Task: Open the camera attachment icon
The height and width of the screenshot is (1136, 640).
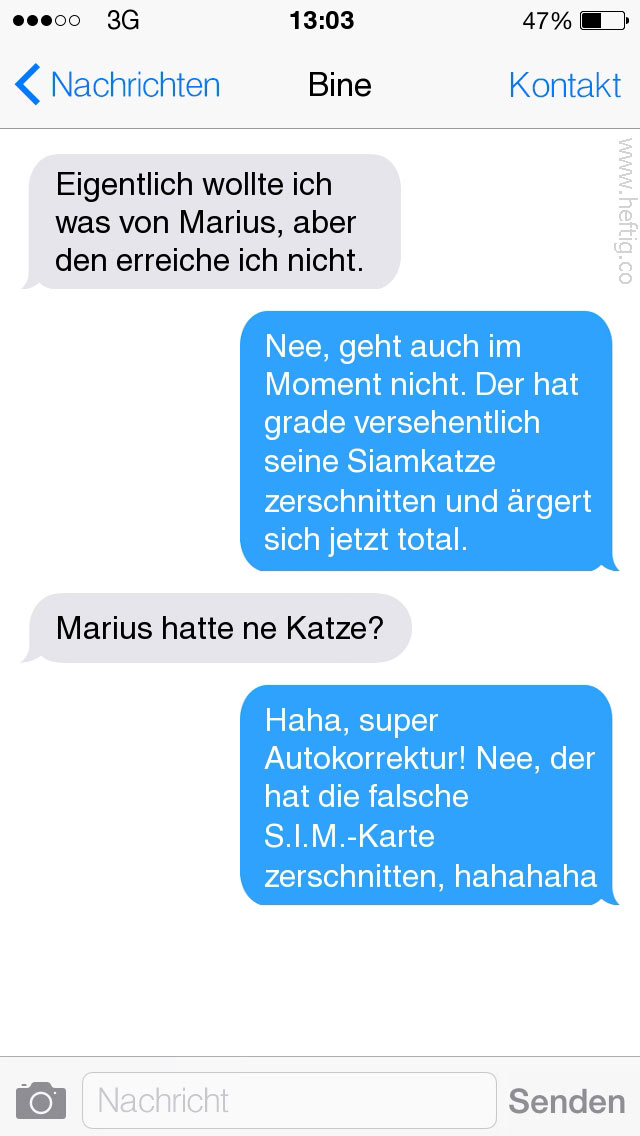Action: pyautogui.click(x=40, y=1101)
